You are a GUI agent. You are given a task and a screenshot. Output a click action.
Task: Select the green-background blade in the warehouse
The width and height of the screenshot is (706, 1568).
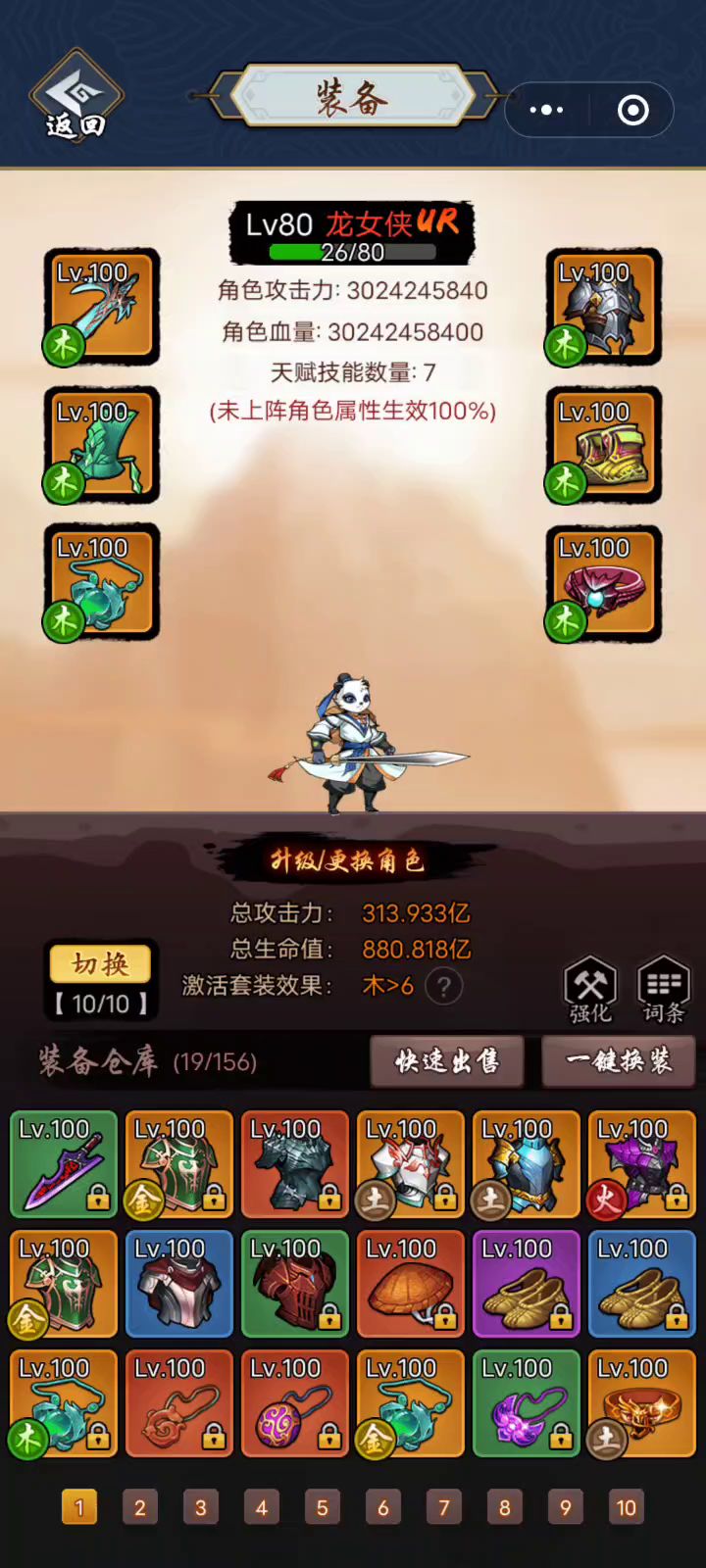64,1164
